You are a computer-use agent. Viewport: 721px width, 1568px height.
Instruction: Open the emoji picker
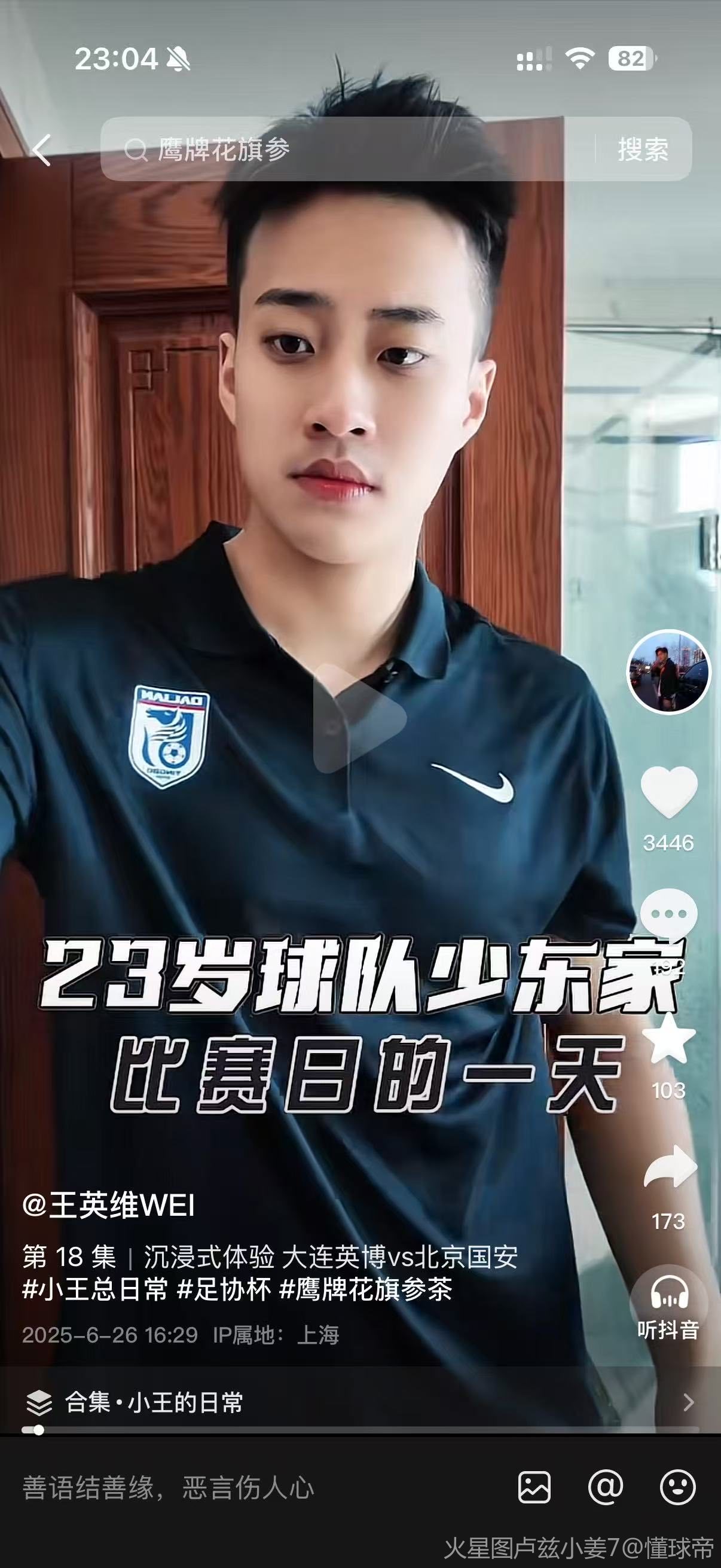[x=677, y=1488]
